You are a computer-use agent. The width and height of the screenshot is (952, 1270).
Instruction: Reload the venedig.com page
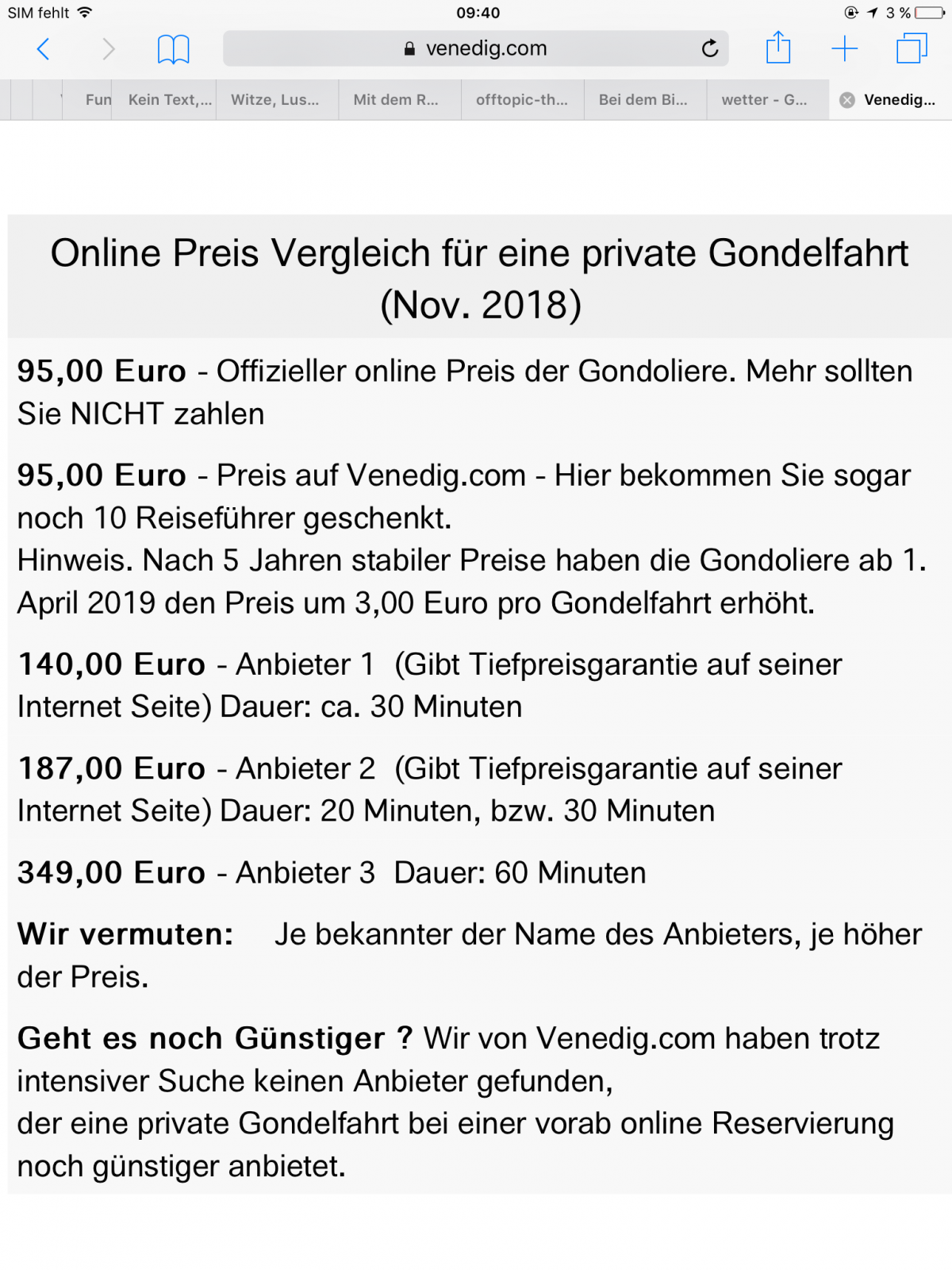(x=710, y=49)
